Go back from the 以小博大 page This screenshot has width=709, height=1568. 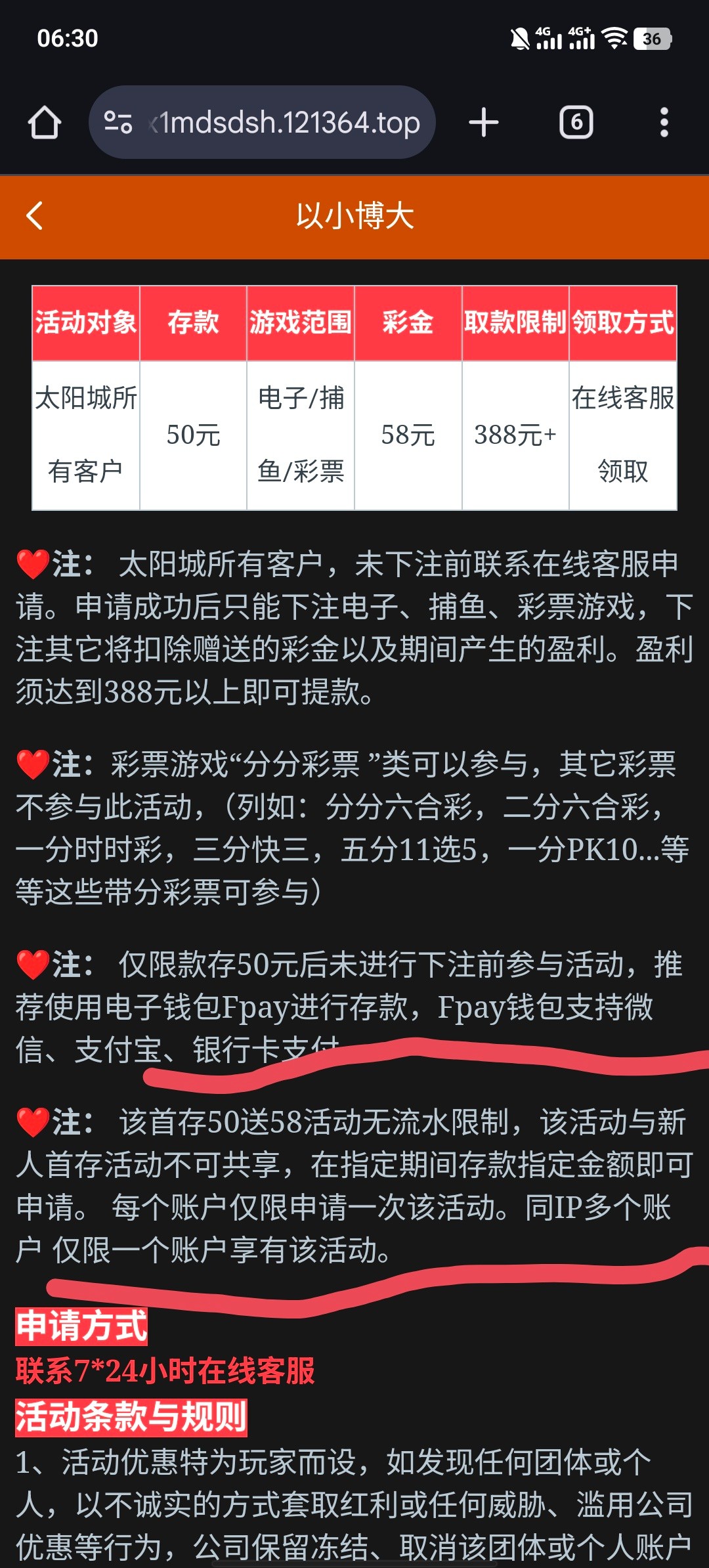[x=35, y=215]
